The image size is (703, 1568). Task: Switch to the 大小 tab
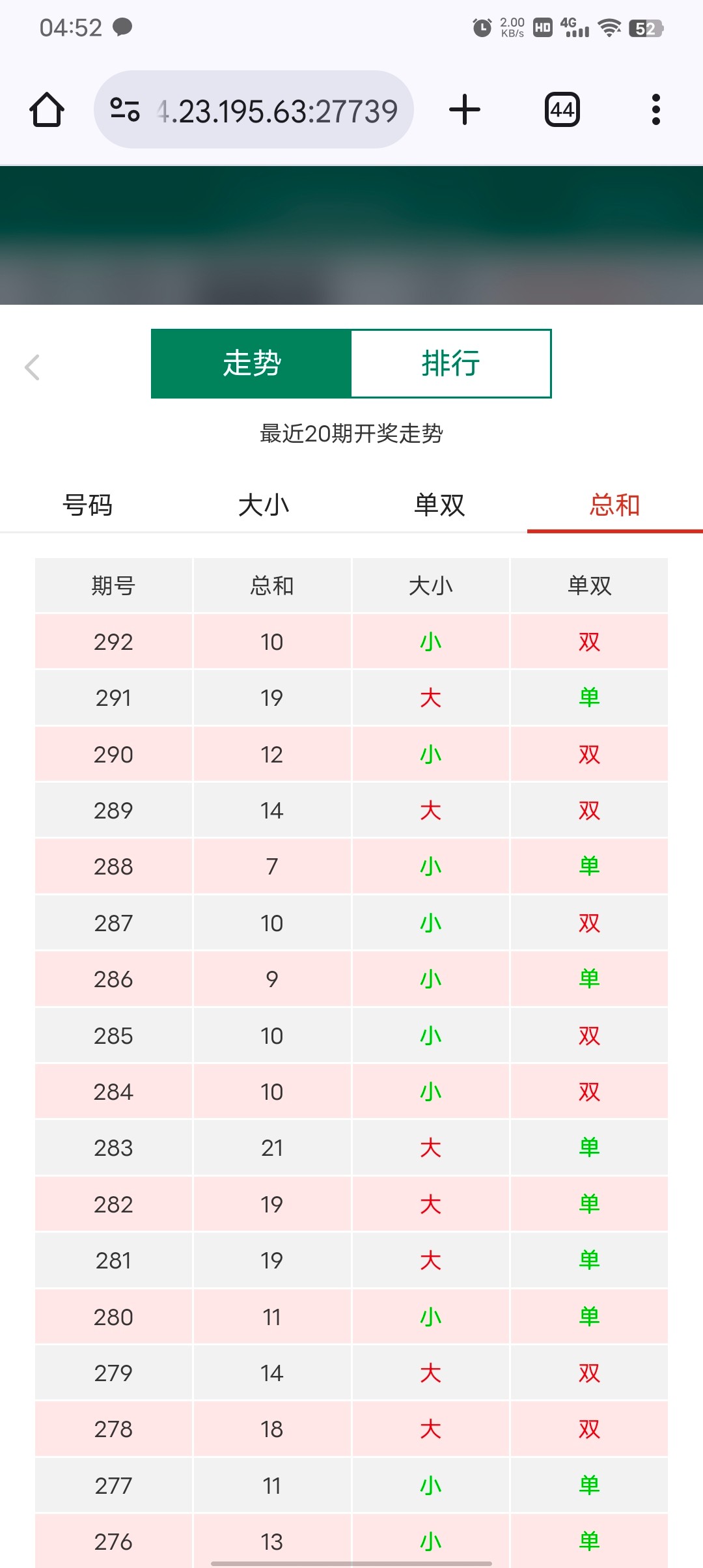coord(264,505)
